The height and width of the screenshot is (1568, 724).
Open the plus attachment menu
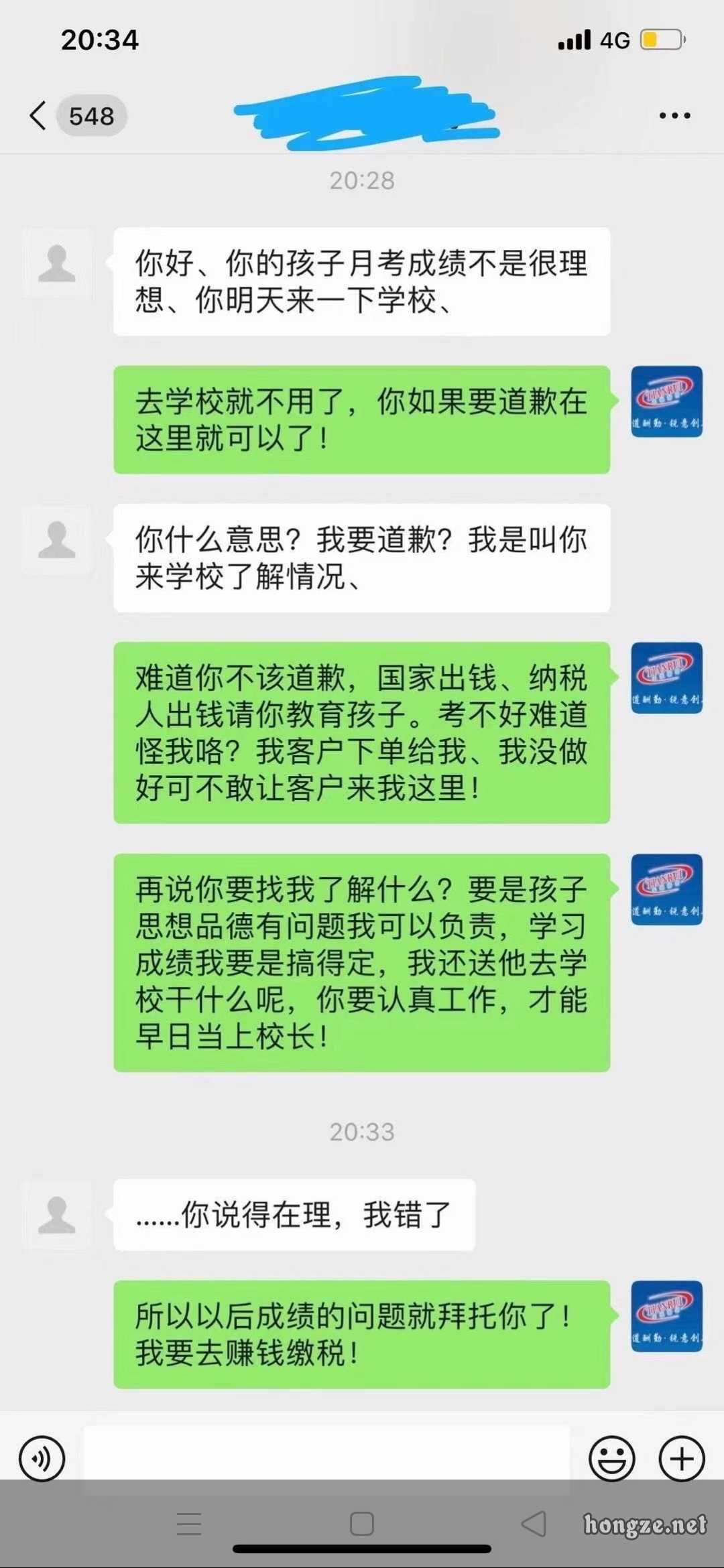(x=682, y=1458)
